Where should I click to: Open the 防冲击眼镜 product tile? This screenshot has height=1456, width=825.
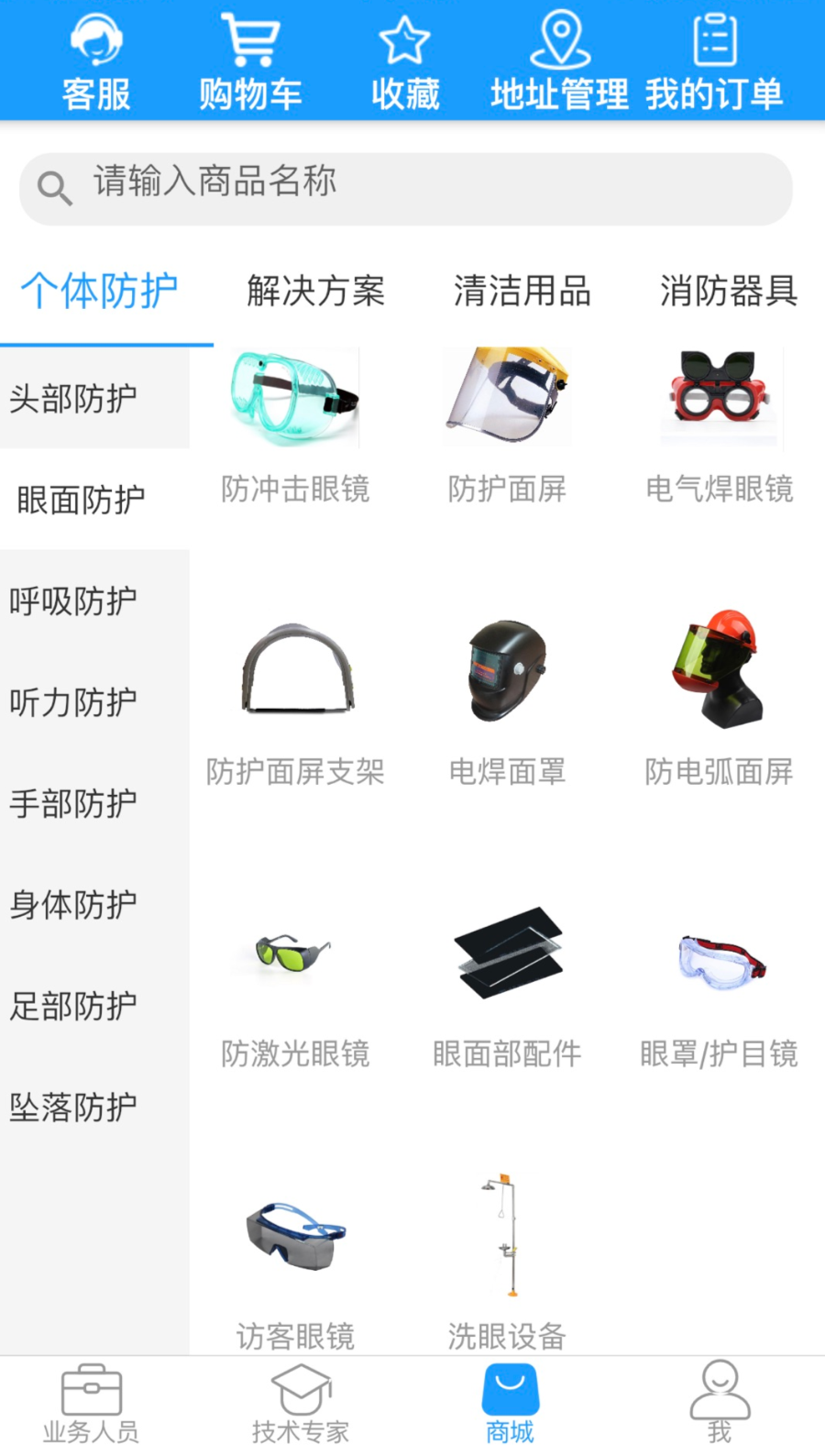pyautogui.click(x=294, y=426)
